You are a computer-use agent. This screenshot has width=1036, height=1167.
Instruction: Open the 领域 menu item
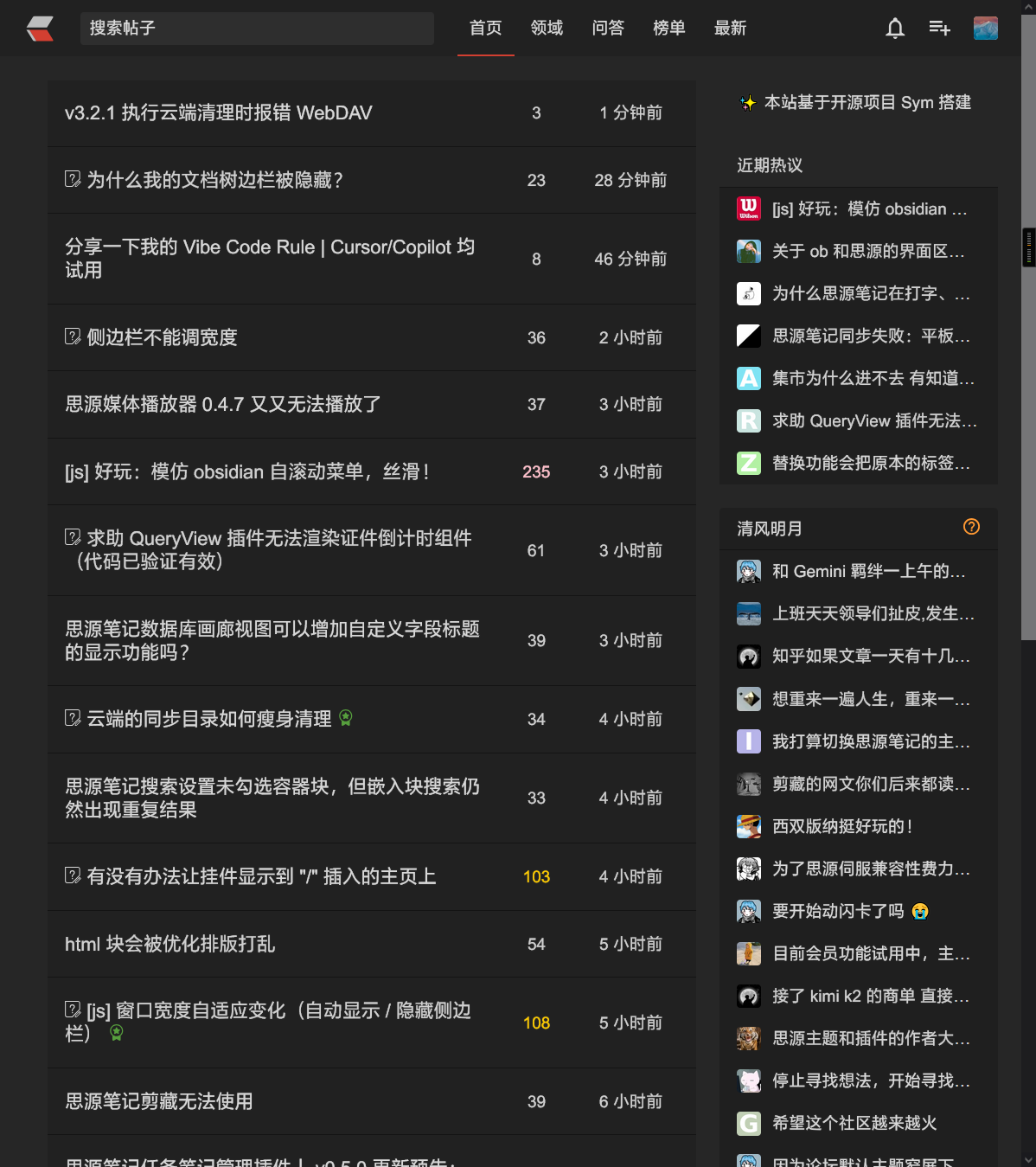click(547, 28)
